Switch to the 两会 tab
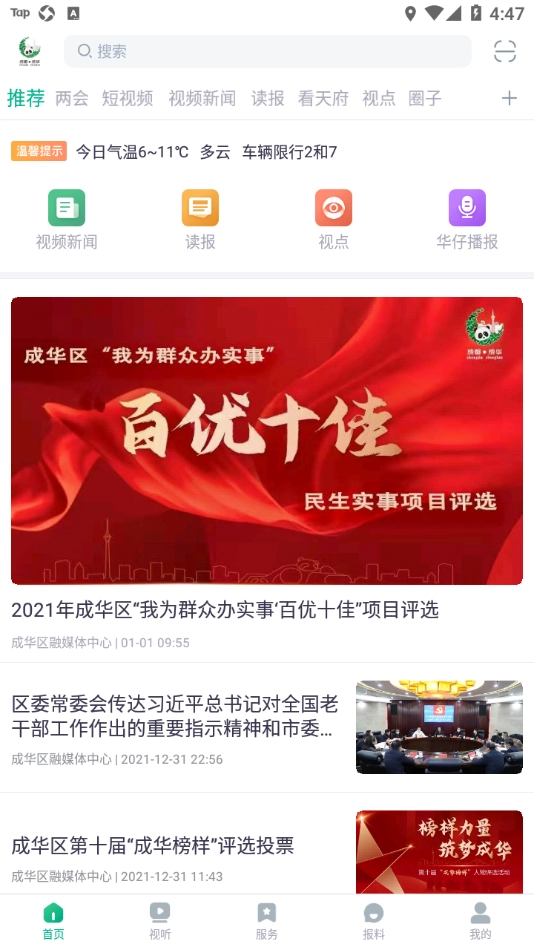The width and height of the screenshot is (534, 950). pyautogui.click(x=72, y=98)
